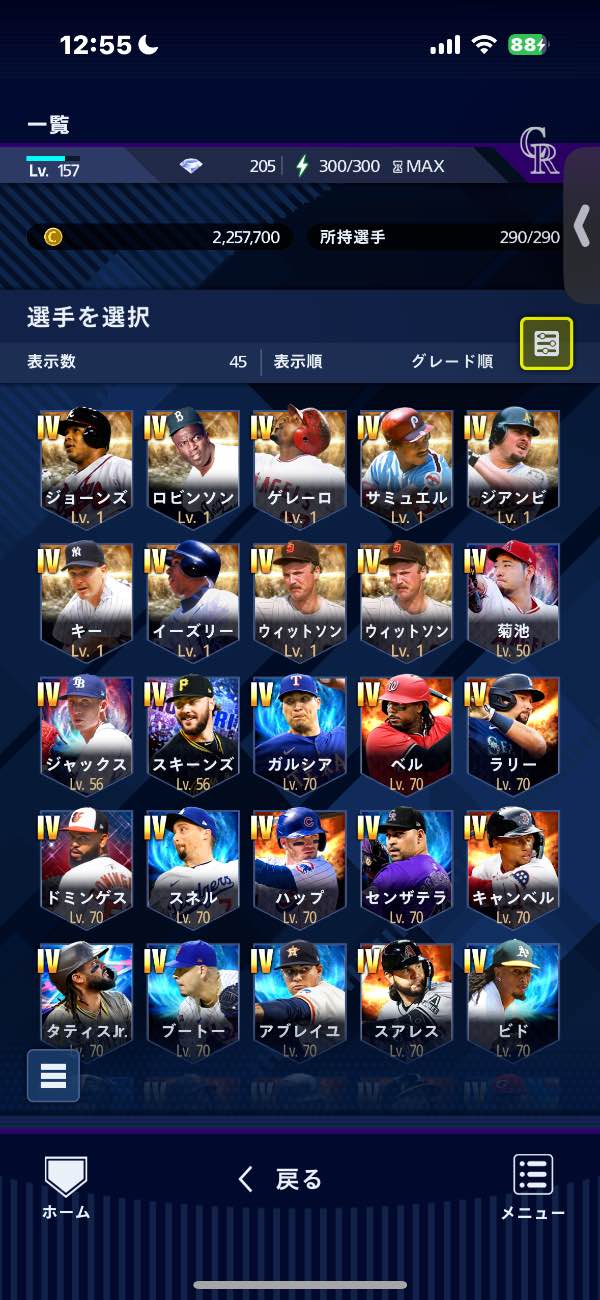This screenshot has width=600, height=1300.
Task: Pick the サミュエル card
Action: (406, 468)
